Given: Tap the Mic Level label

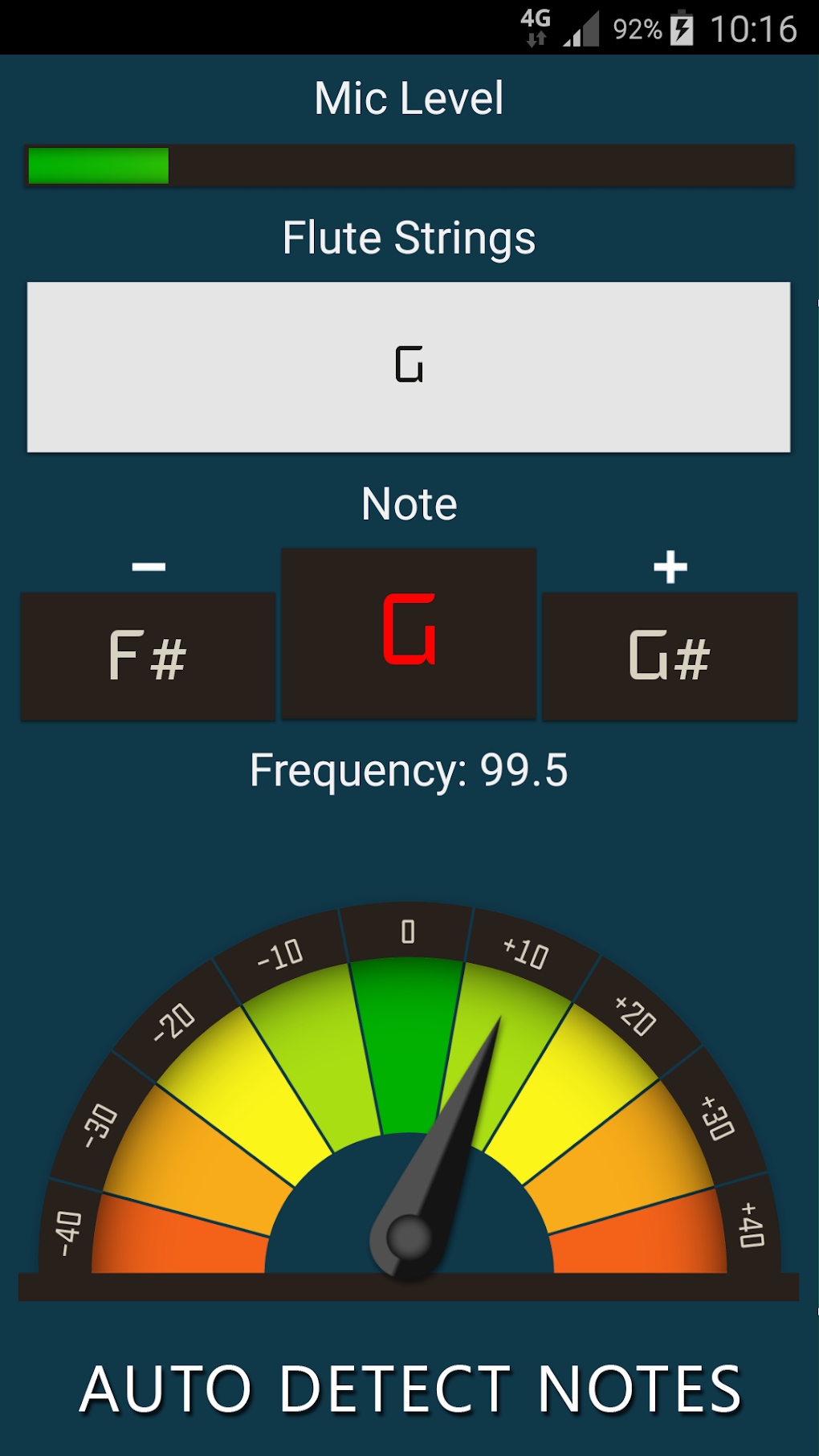Looking at the screenshot, I should pyautogui.click(x=409, y=96).
